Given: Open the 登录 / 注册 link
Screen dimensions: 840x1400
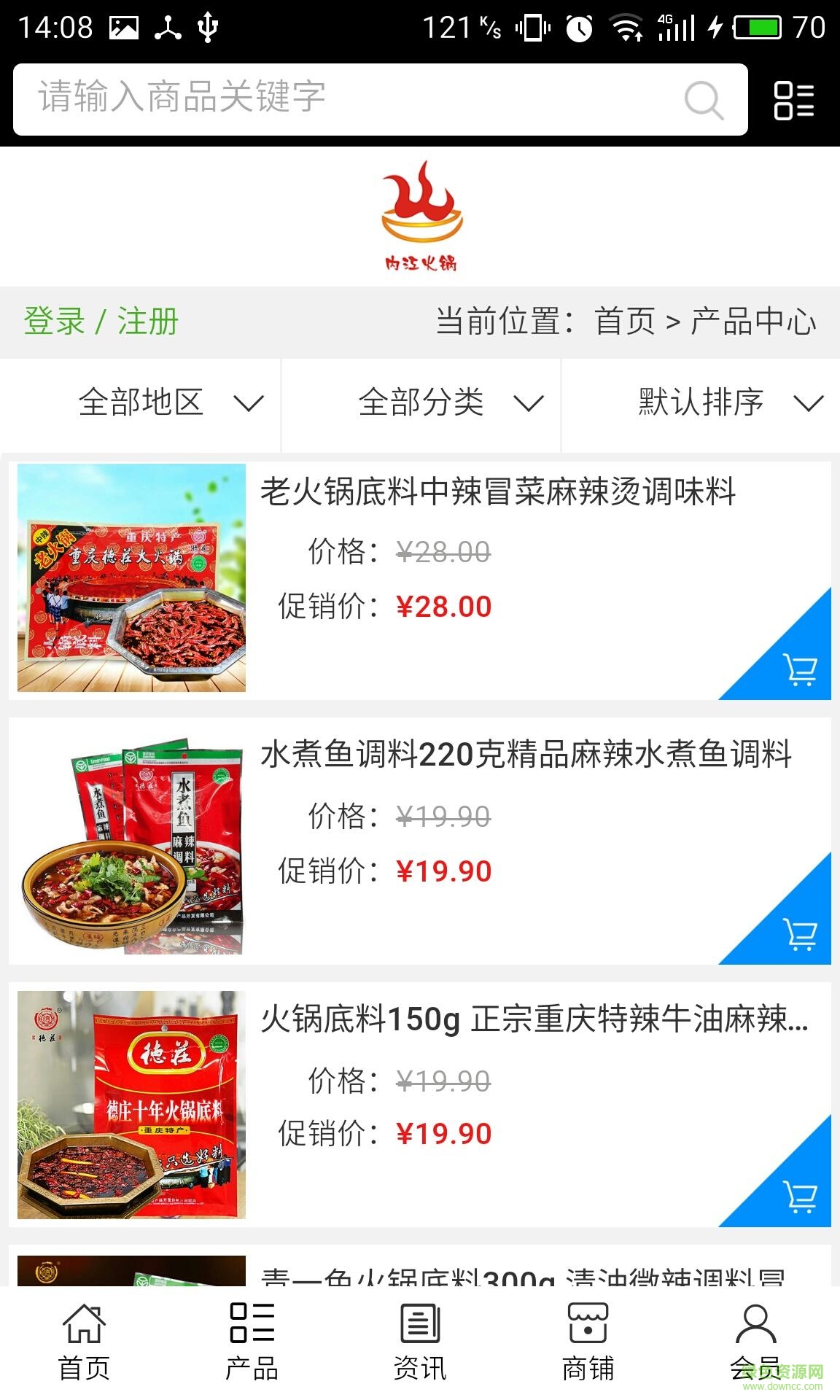Looking at the screenshot, I should 101,322.
